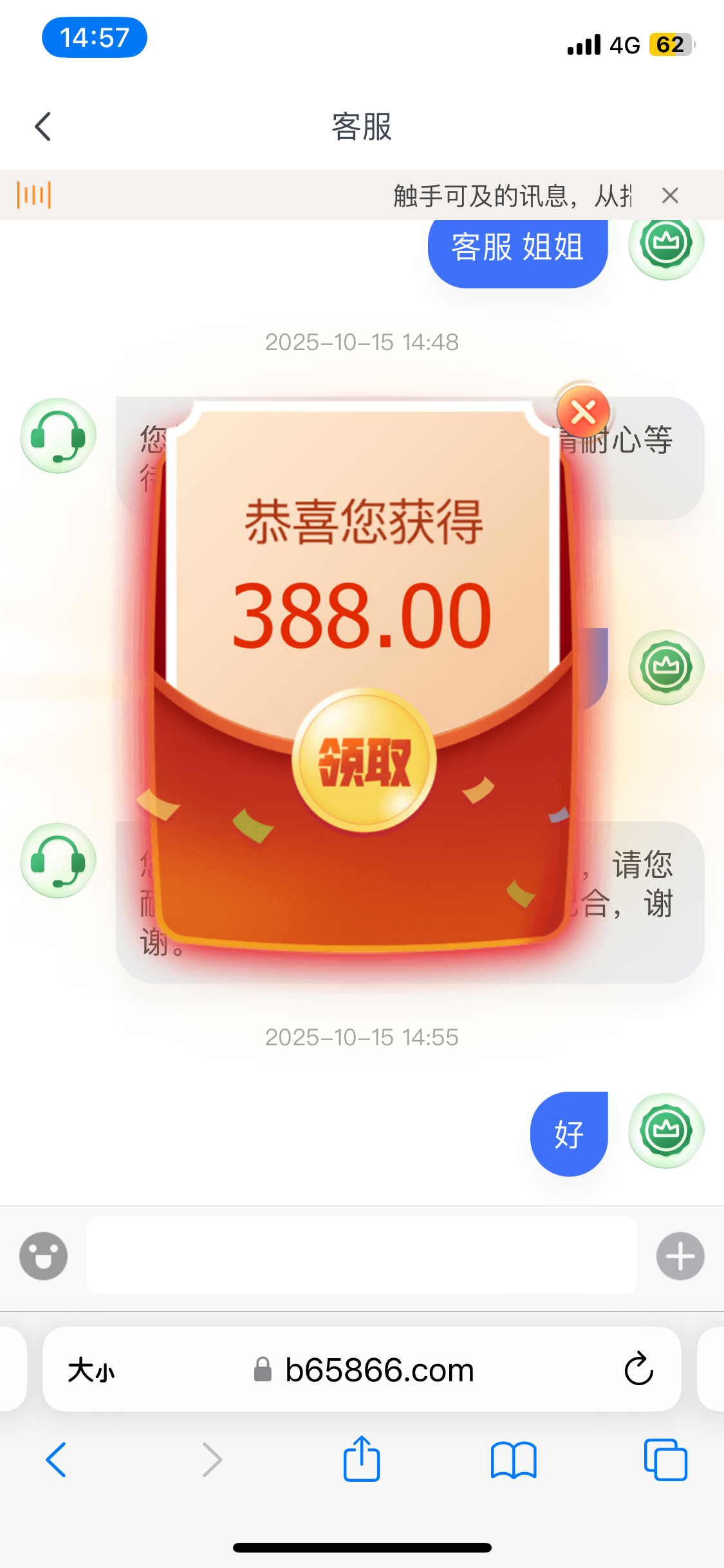Open the plus attachment menu
Image resolution: width=724 pixels, height=1568 pixels.
tap(680, 1256)
